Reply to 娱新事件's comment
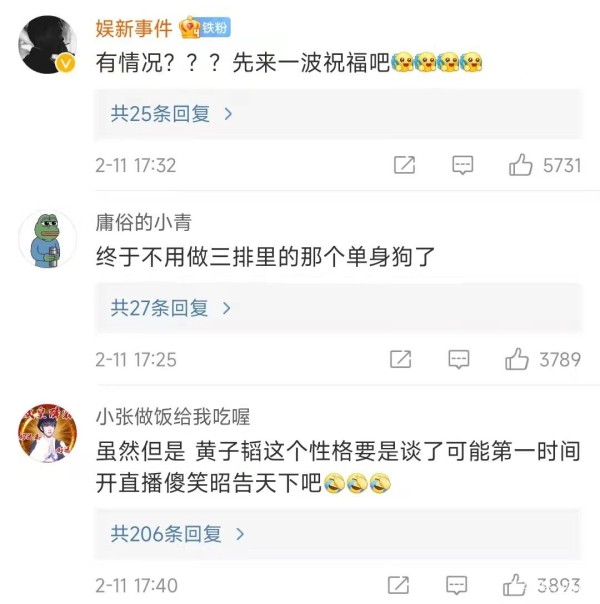The image size is (600, 604). (x=462, y=165)
